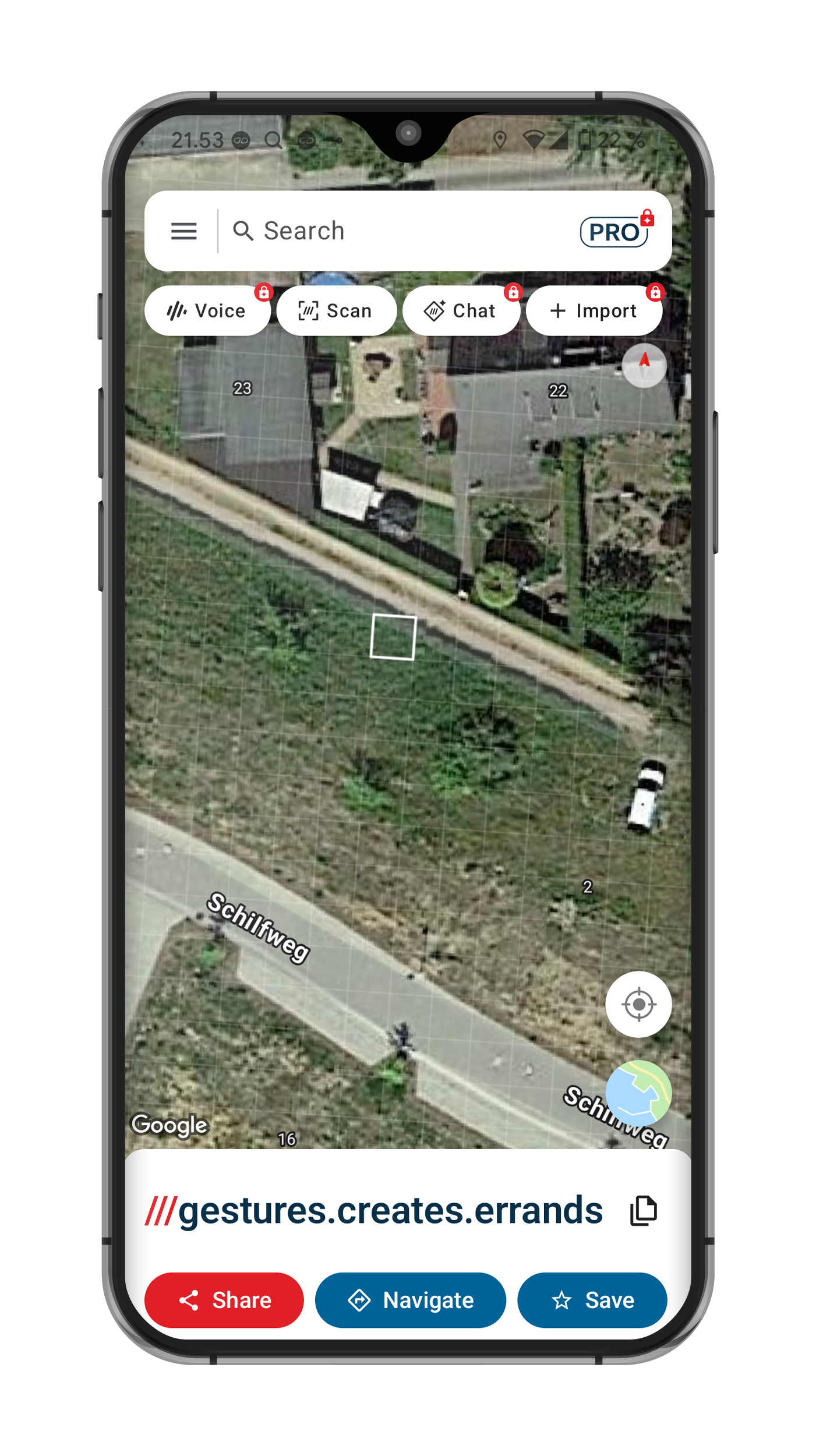The height and width of the screenshot is (1456, 816).
Task: Reset map orientation with the compass
Action: (644, 366)
